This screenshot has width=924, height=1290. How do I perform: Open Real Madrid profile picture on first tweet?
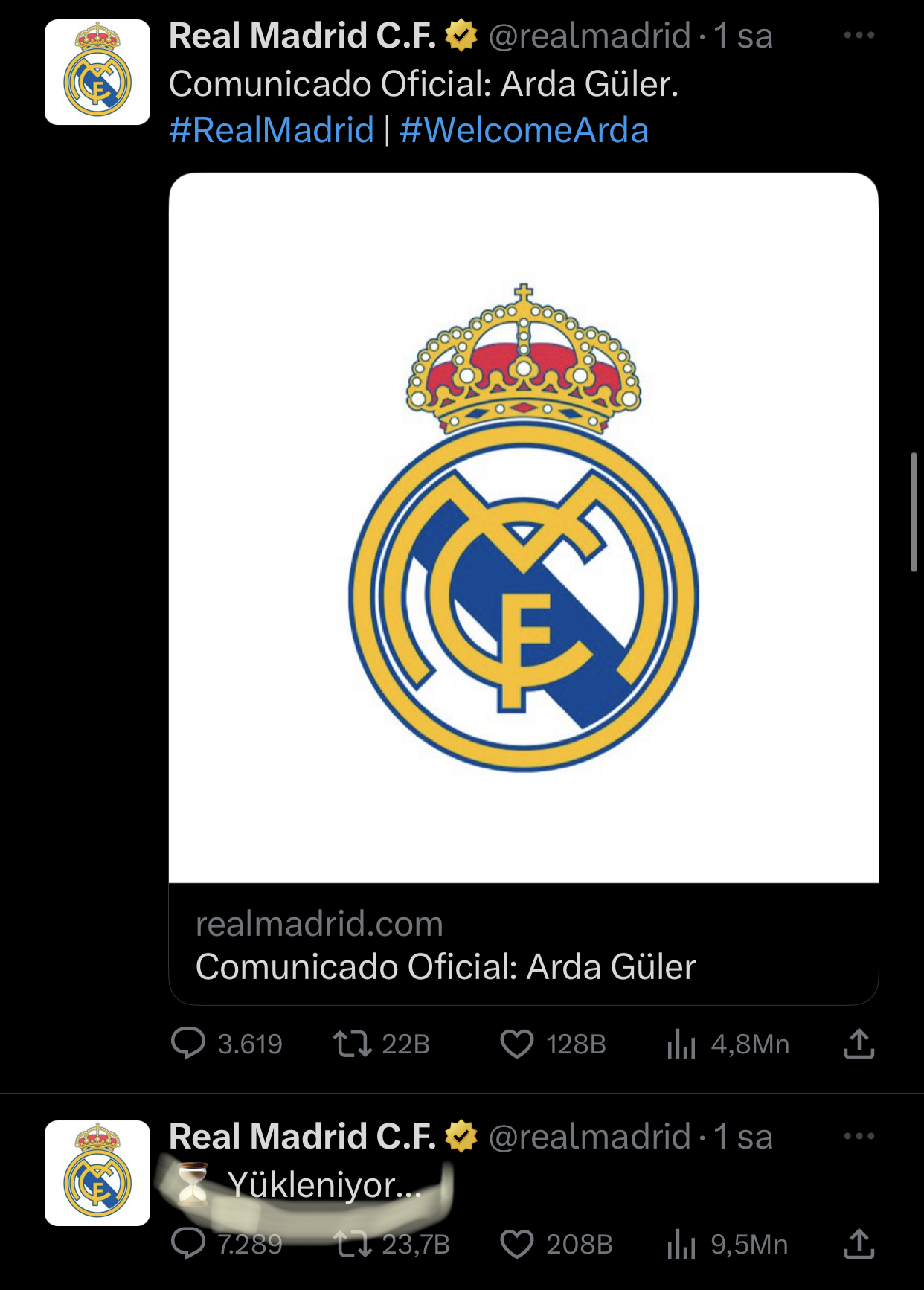tap(97, 72)
